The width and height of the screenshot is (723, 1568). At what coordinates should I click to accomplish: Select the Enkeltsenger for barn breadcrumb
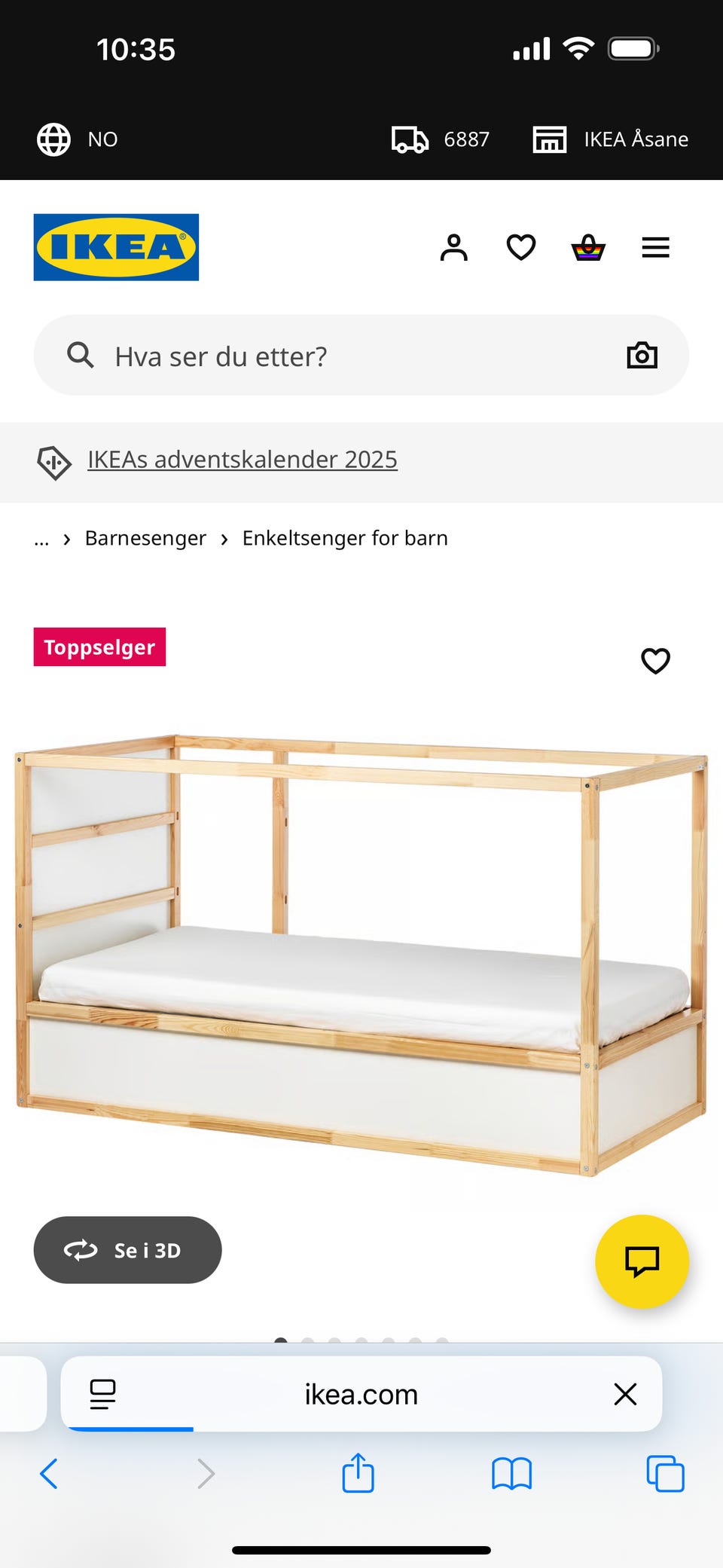coord(344,537)
